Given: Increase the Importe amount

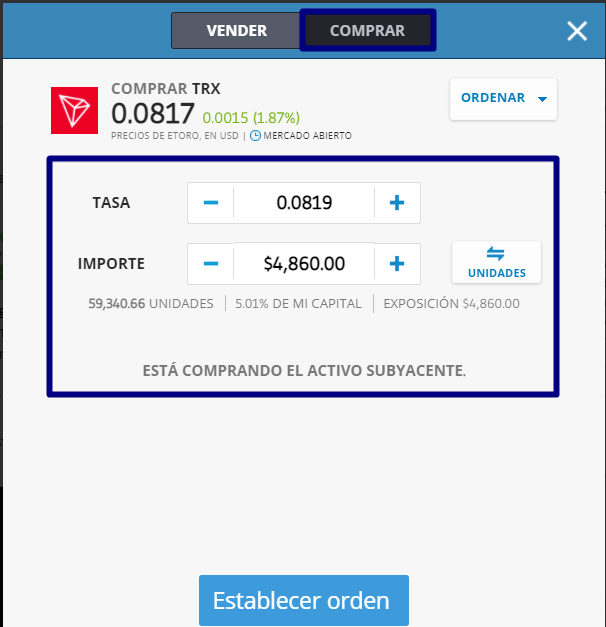Looking at the screenshot, I should coord(397,264).
